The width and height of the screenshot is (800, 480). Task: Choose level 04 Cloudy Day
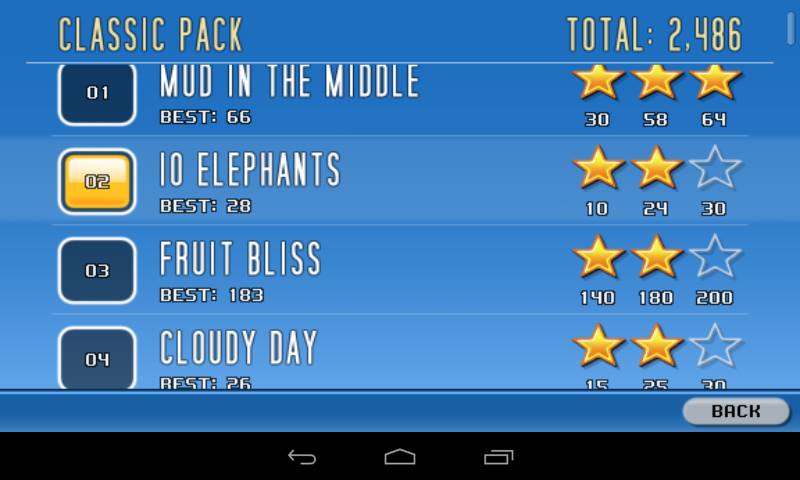click(97, 358)
